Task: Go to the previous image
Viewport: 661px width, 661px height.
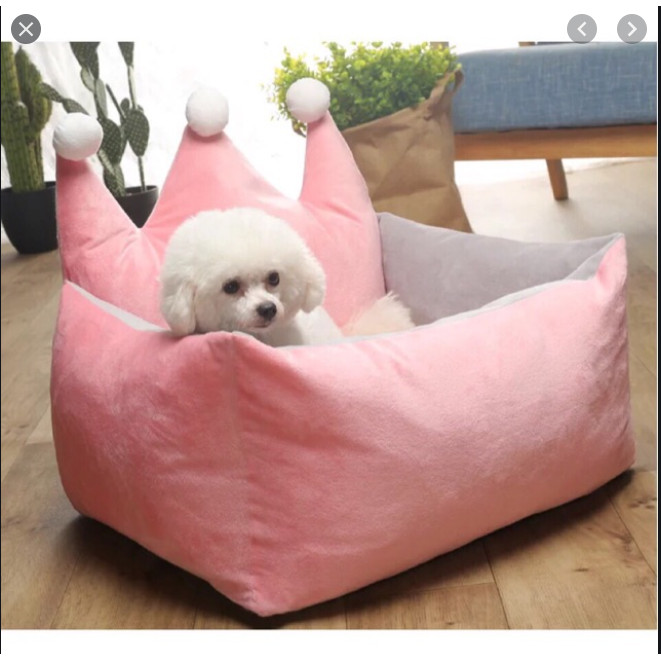Action: pyautogui.click(x=582, y=29)
